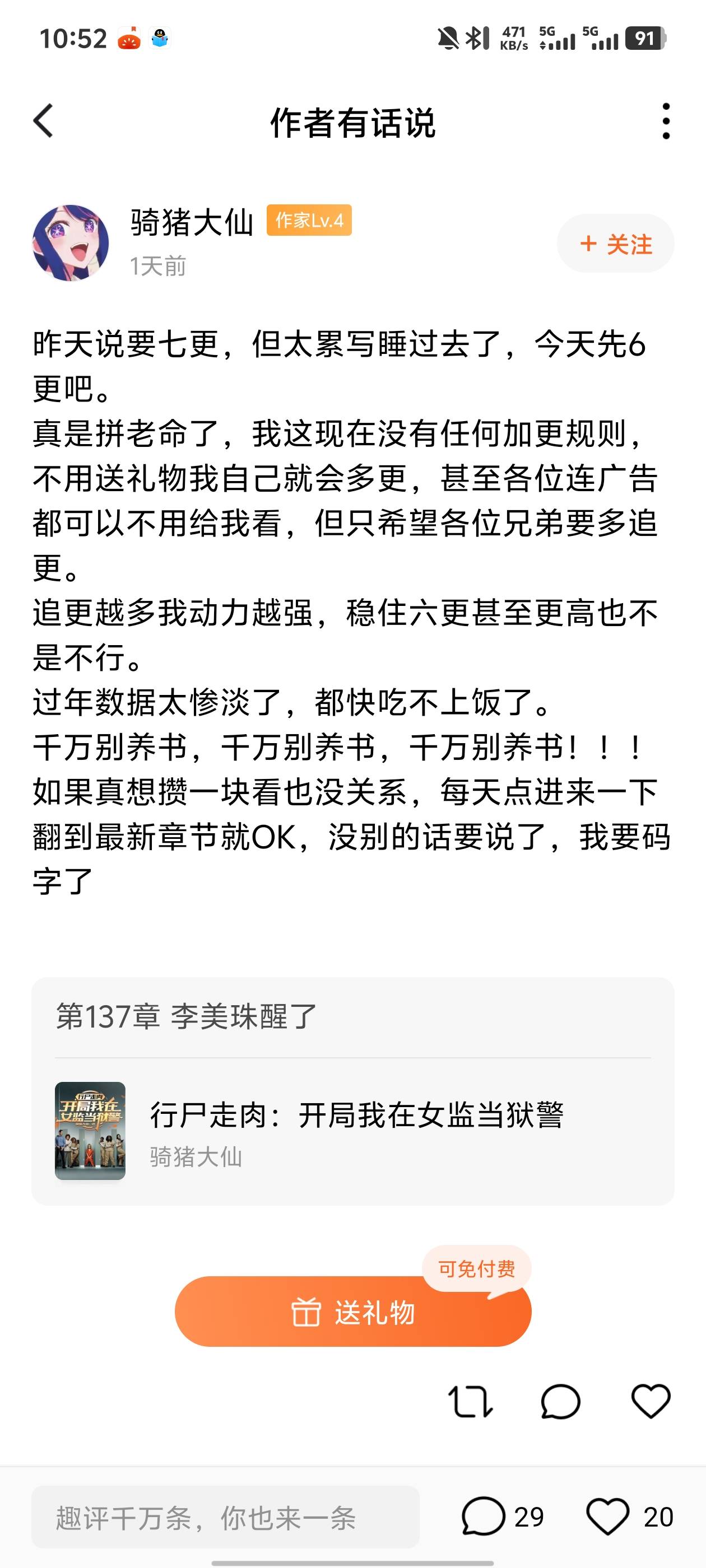Open chapter 第137章 李美珠醒了

click(x=186, y=1016)
